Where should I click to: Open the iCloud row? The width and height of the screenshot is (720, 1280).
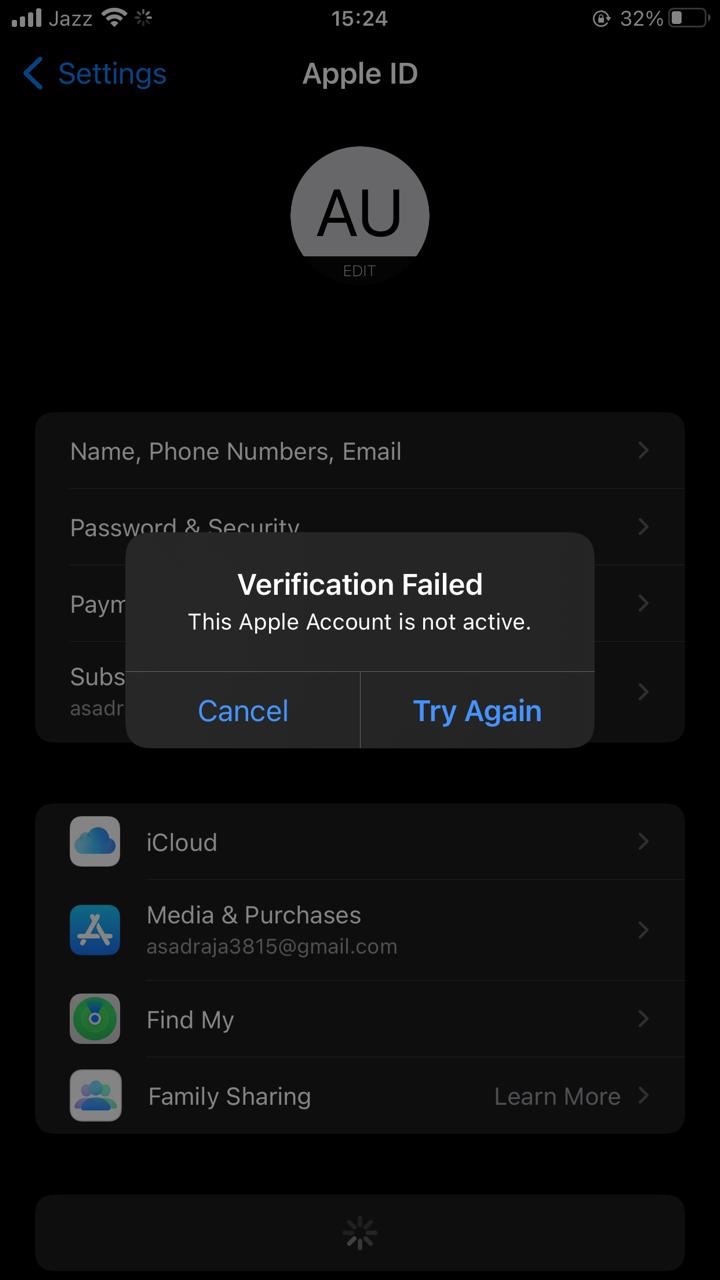(360, 842)
